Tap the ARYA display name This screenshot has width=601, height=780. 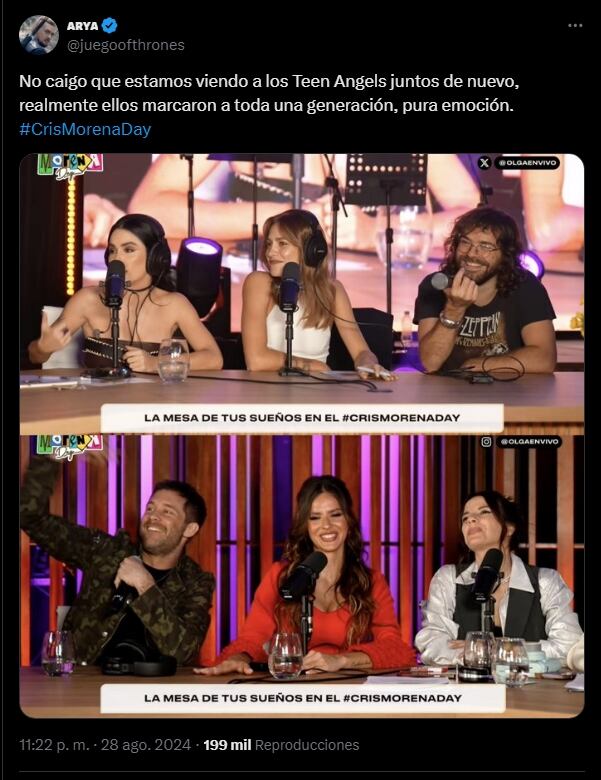(84, 26)
